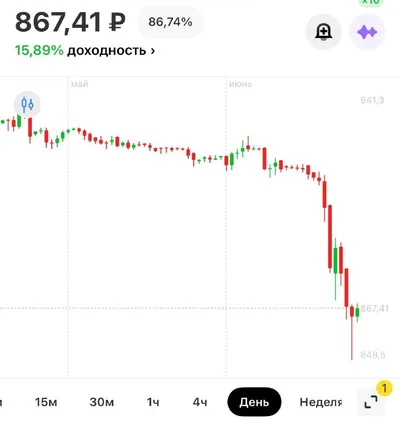This screenshot has width=400, height=430.
Task: Switch to the Неделя timeframe
Action: 321,402
